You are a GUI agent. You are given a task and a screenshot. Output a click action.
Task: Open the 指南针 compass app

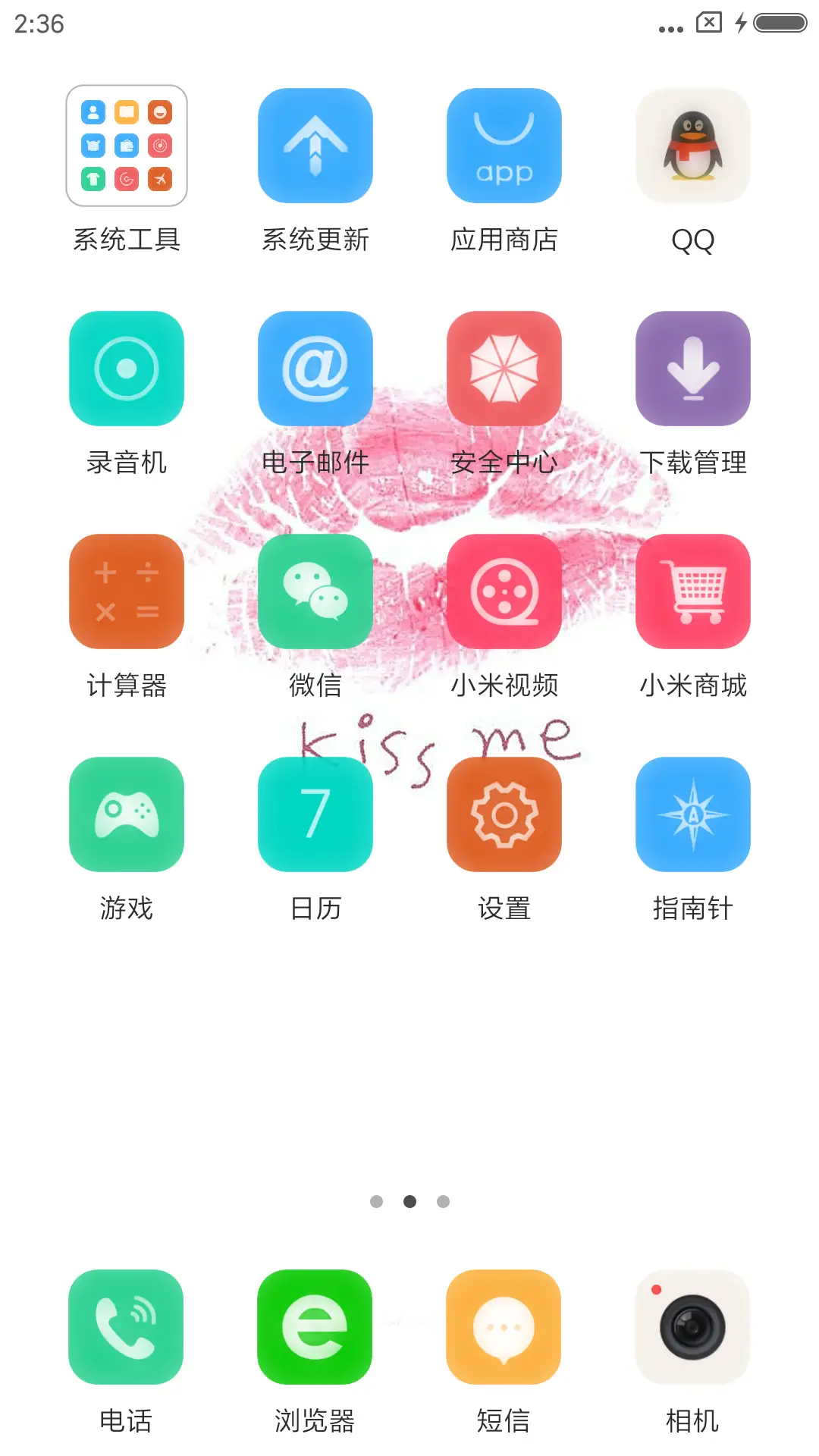point(692,815)
